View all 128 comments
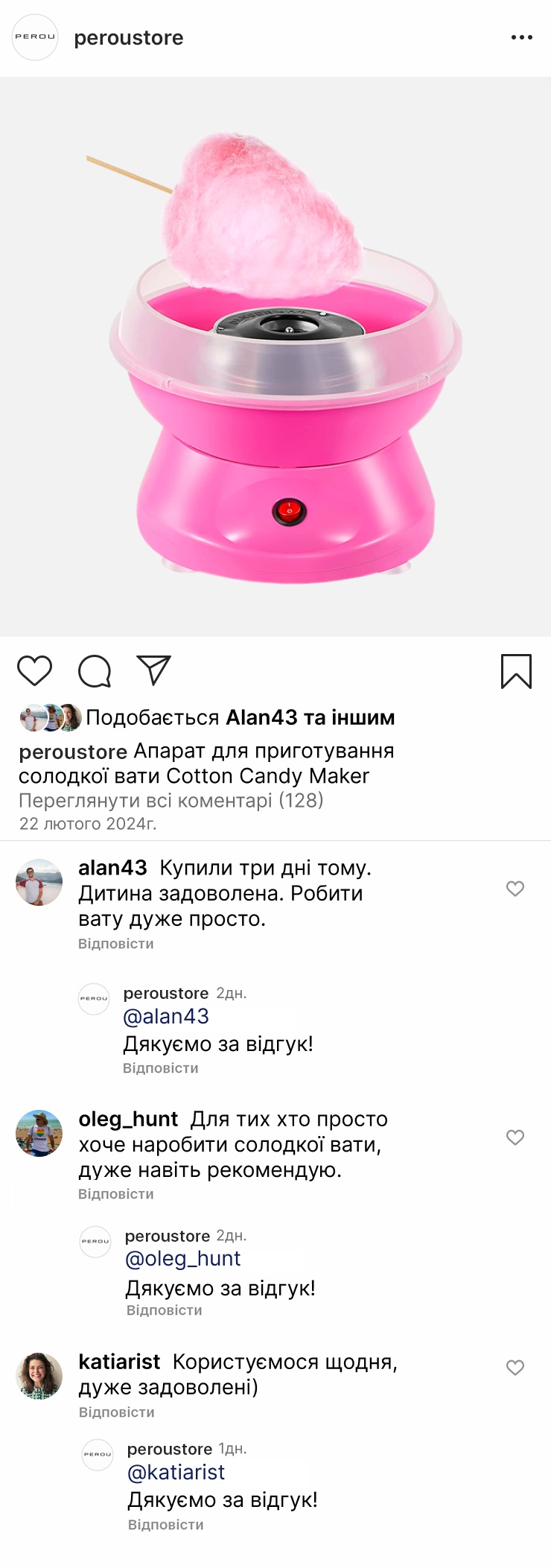 pos(171,801)
